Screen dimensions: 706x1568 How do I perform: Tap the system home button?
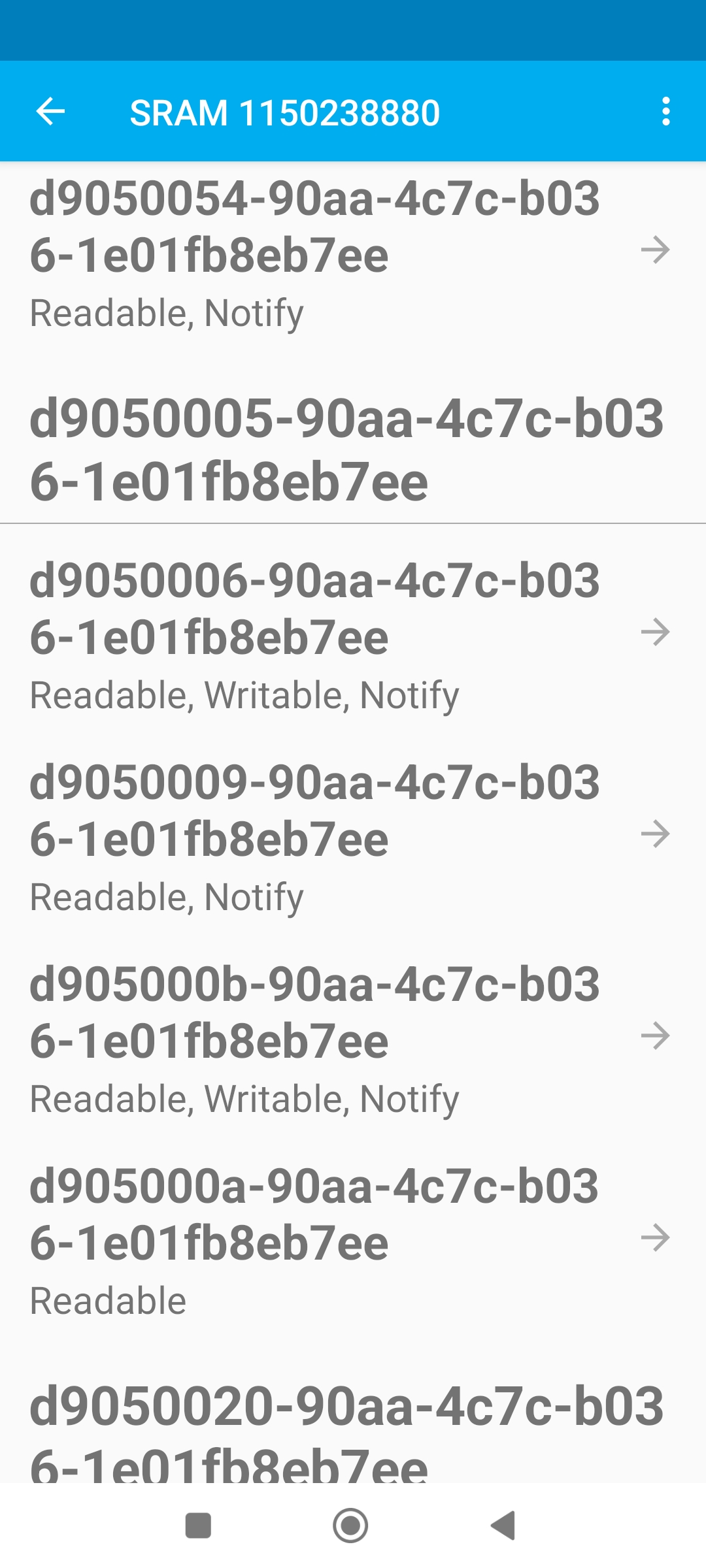point(350,1526)
